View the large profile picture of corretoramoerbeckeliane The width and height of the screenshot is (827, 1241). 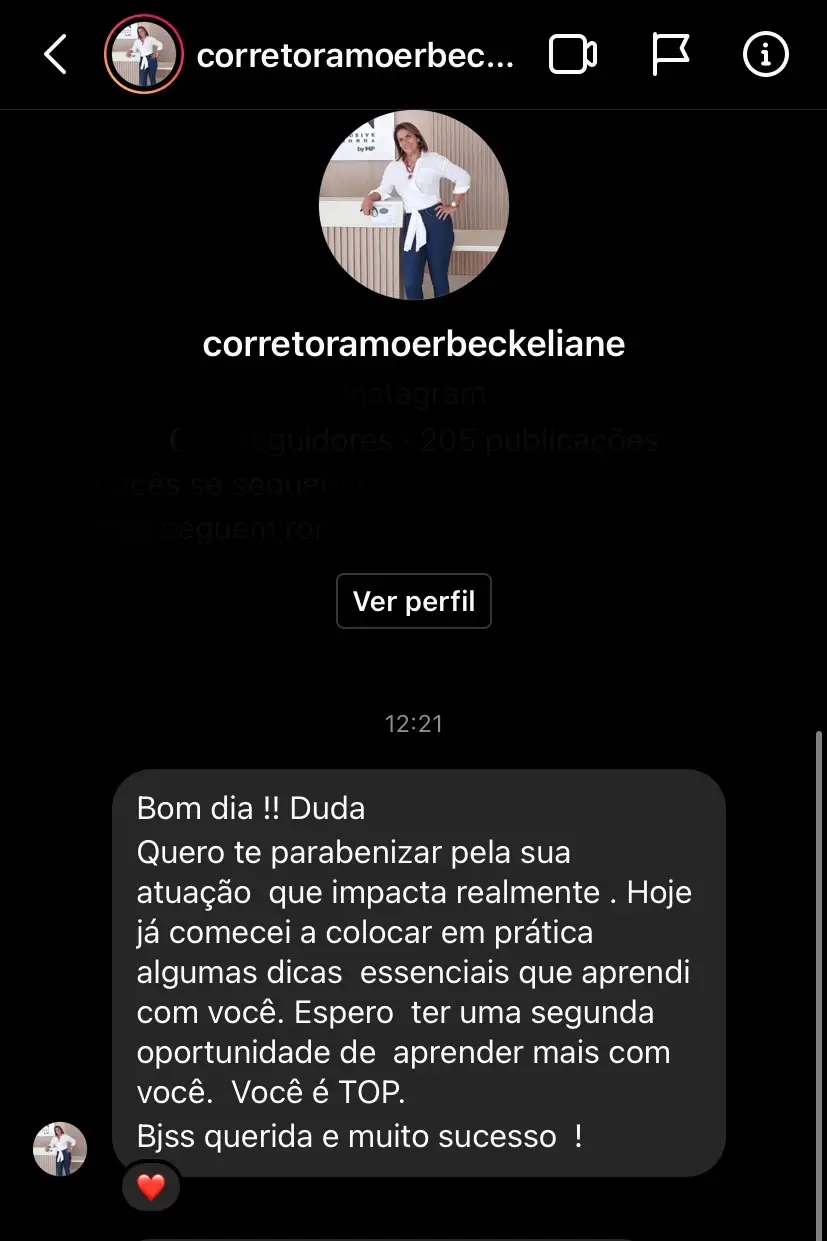click(x=413, y=205)
